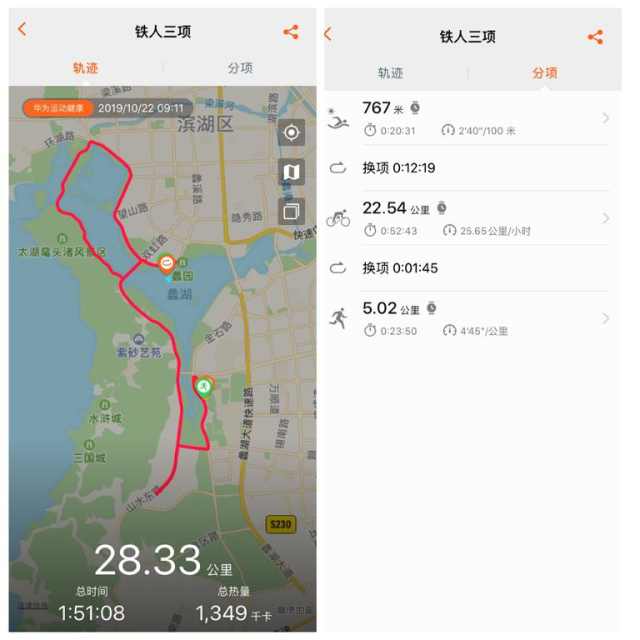Switch to 分项 tab on the map screen

(x=240, y=69)
